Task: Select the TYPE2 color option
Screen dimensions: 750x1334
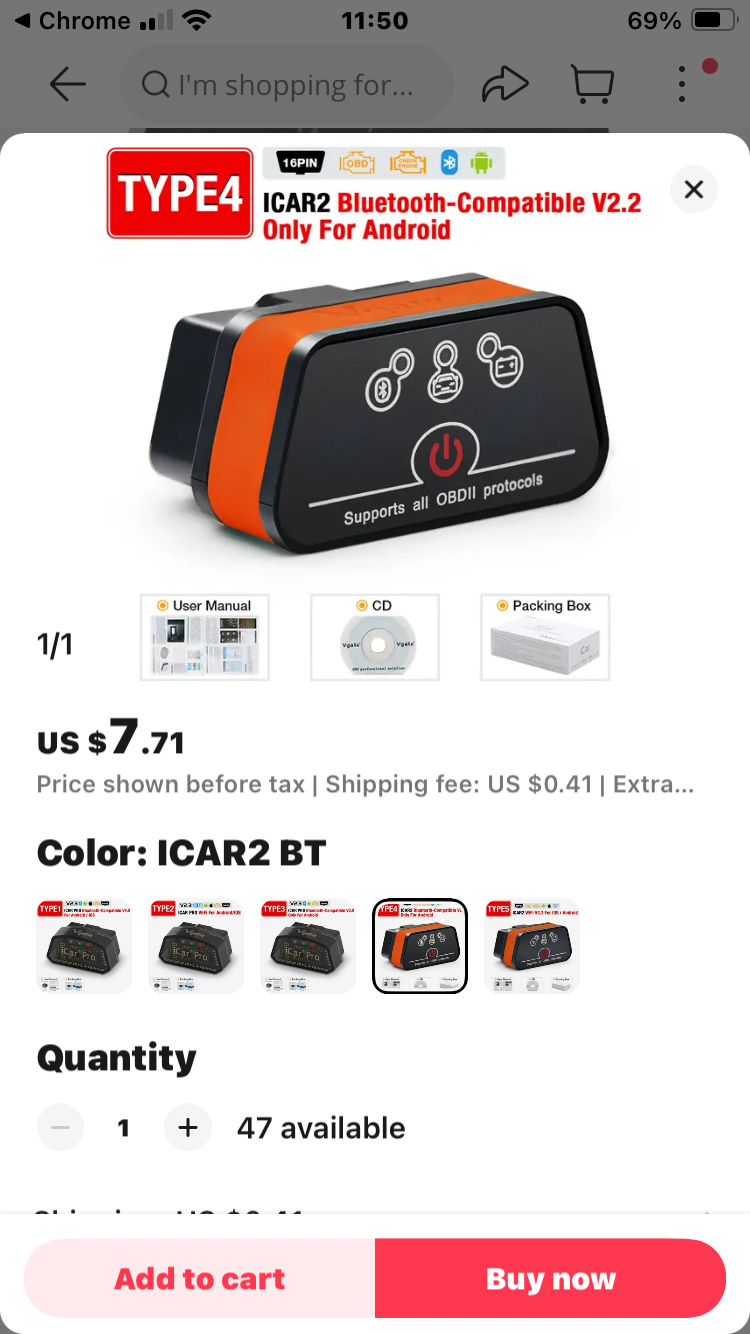Action: point(196,946)
